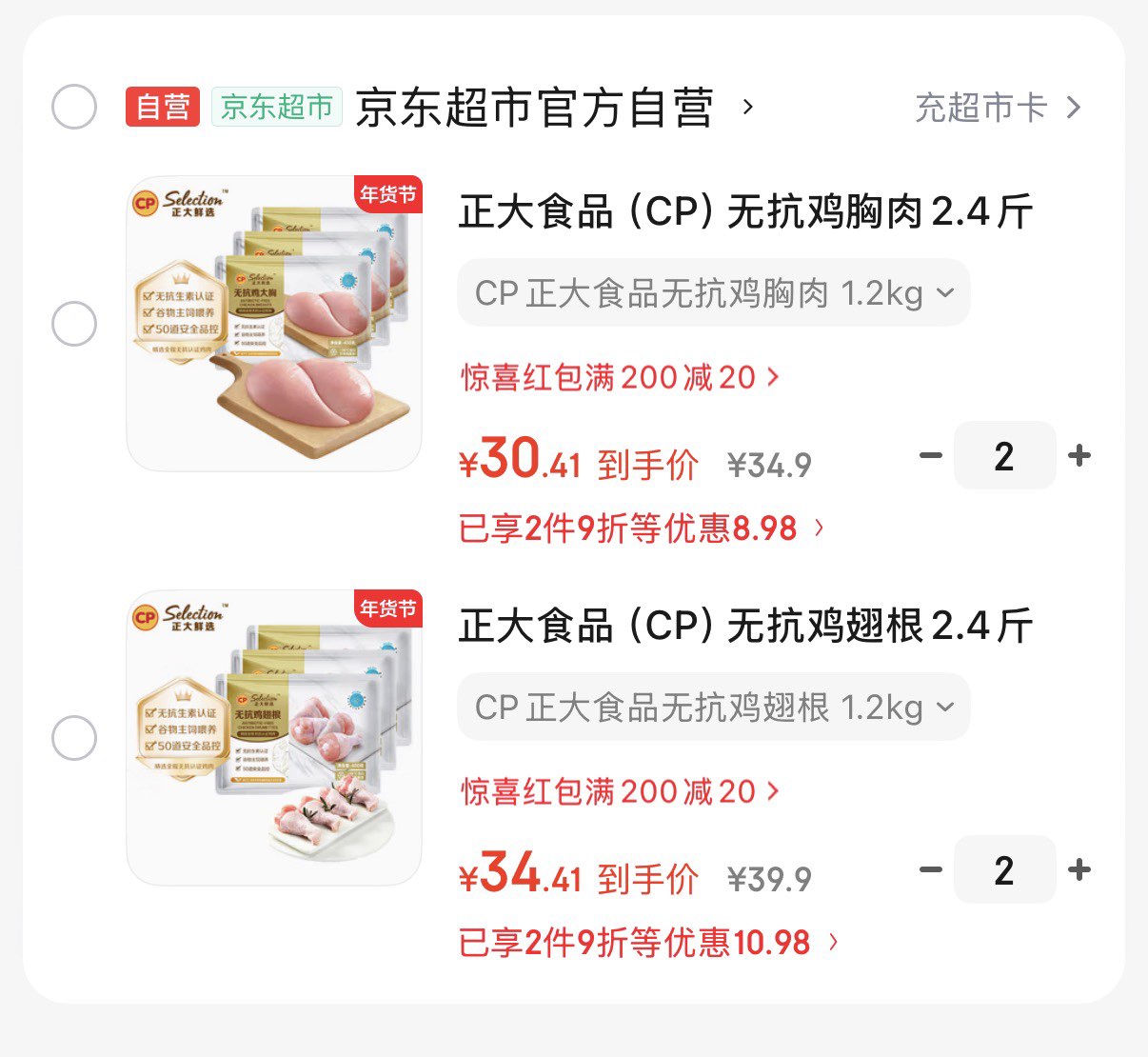Viewport: 1148px width, 1057px height.
Task: Decrease quantity of 无抗鸡翅根
Action: tap(930, 870)
